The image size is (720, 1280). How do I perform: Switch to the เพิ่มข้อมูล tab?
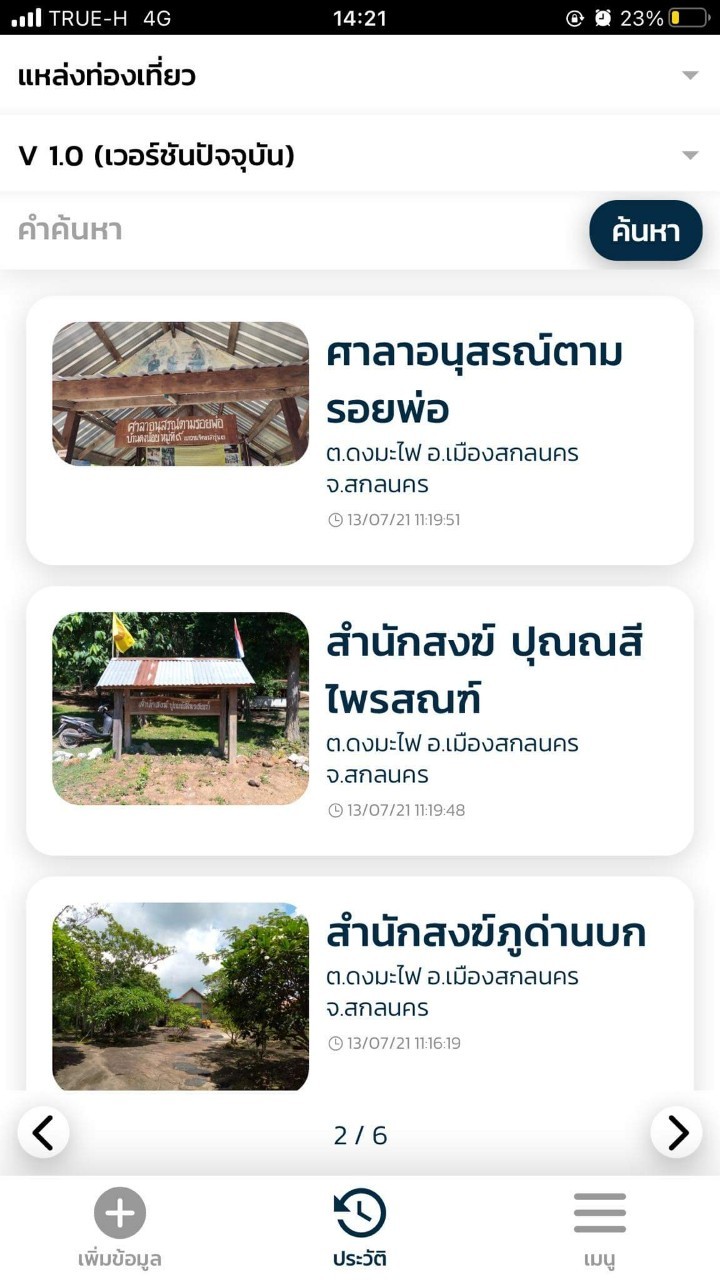120,1228
